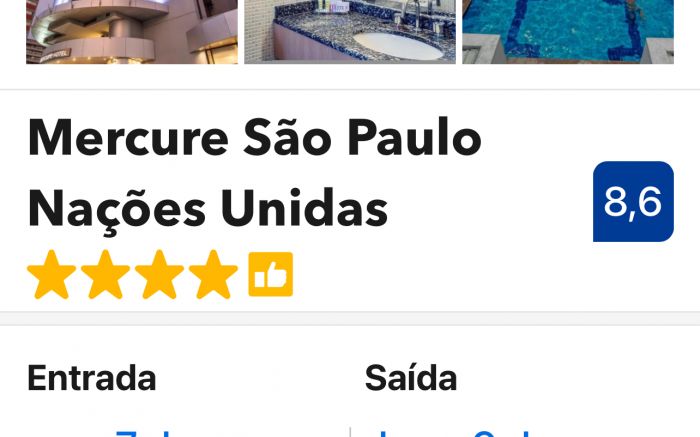Image resolution: width=700 pixels, height=437 pixels.
Task: Open the hotel exterior photo
Action: [131, 30]
